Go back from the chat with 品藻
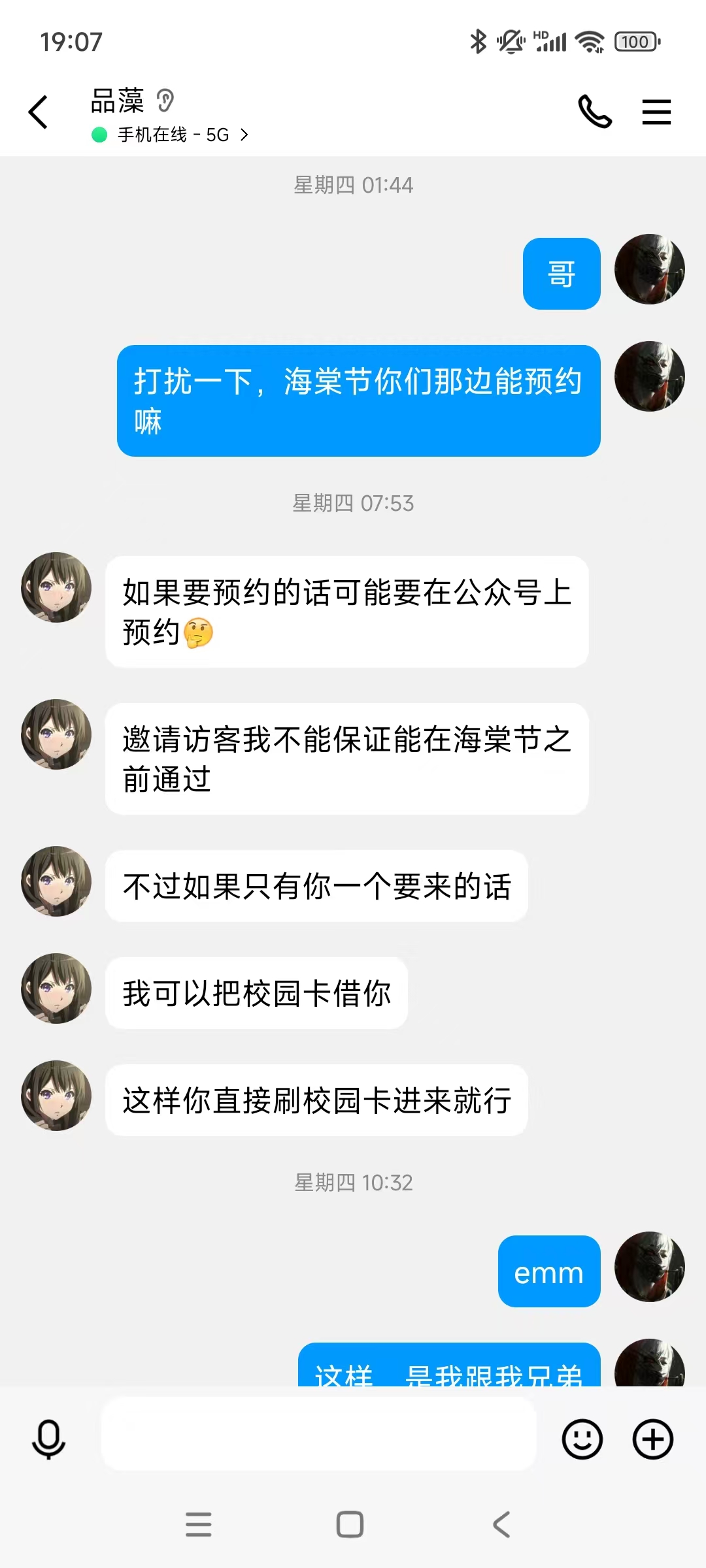 tap(39, 112)
